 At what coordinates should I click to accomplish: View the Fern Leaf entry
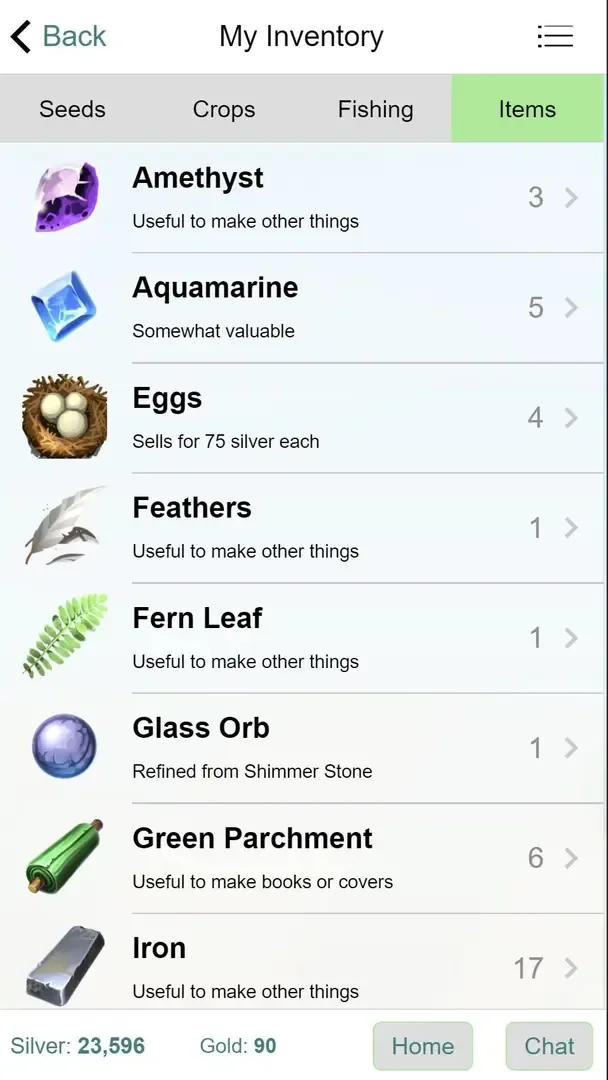pos(304,638)
